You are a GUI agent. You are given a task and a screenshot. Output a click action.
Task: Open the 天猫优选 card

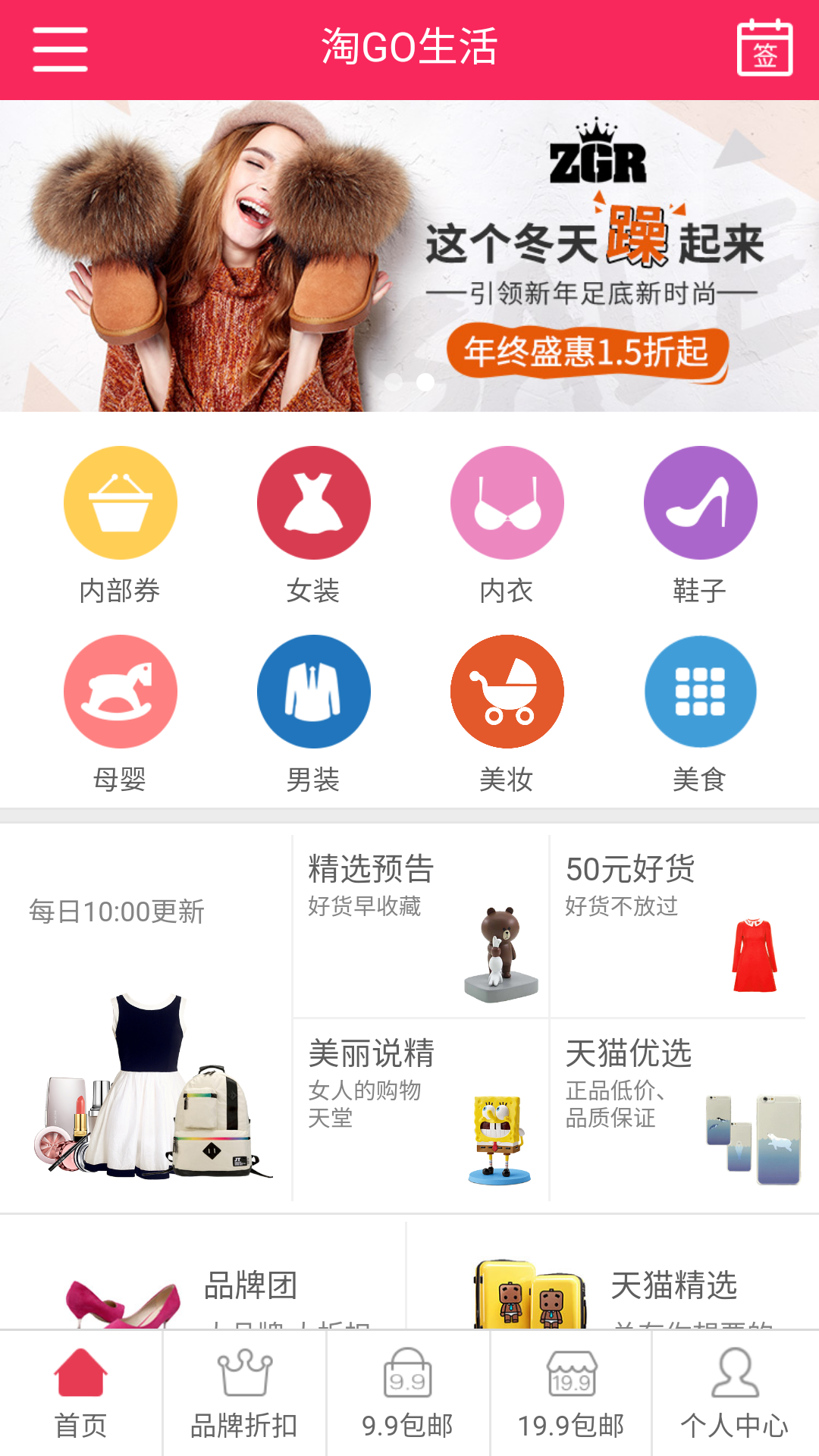[x=677, y=1109]
